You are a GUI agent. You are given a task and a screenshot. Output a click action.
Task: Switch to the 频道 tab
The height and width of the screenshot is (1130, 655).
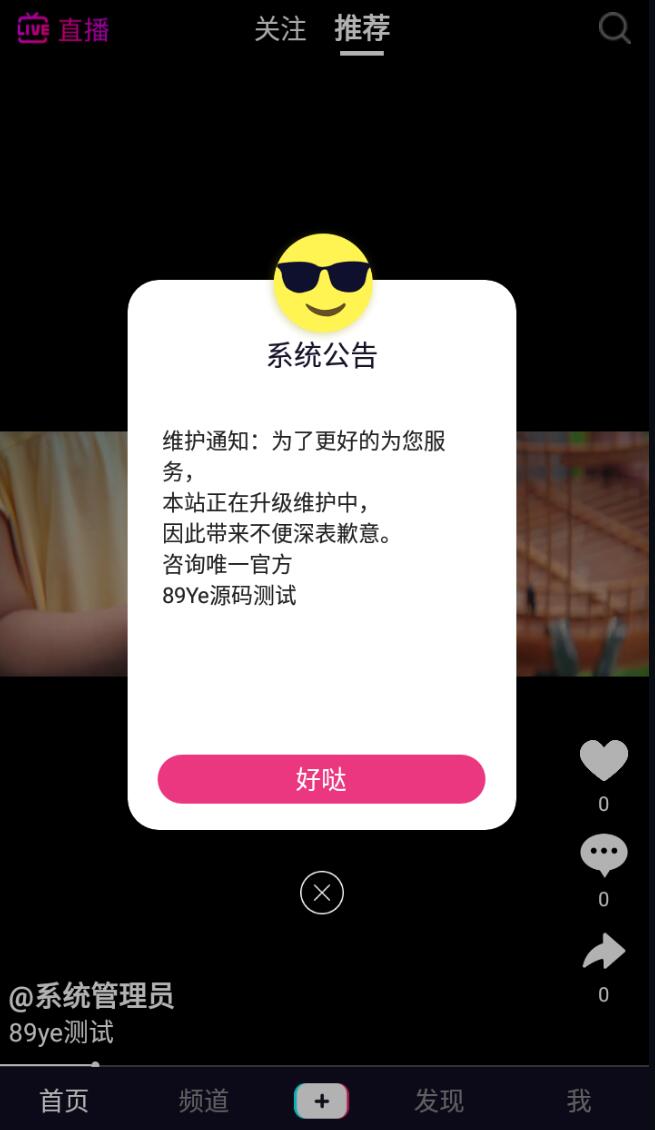(x=204, y=1101)
